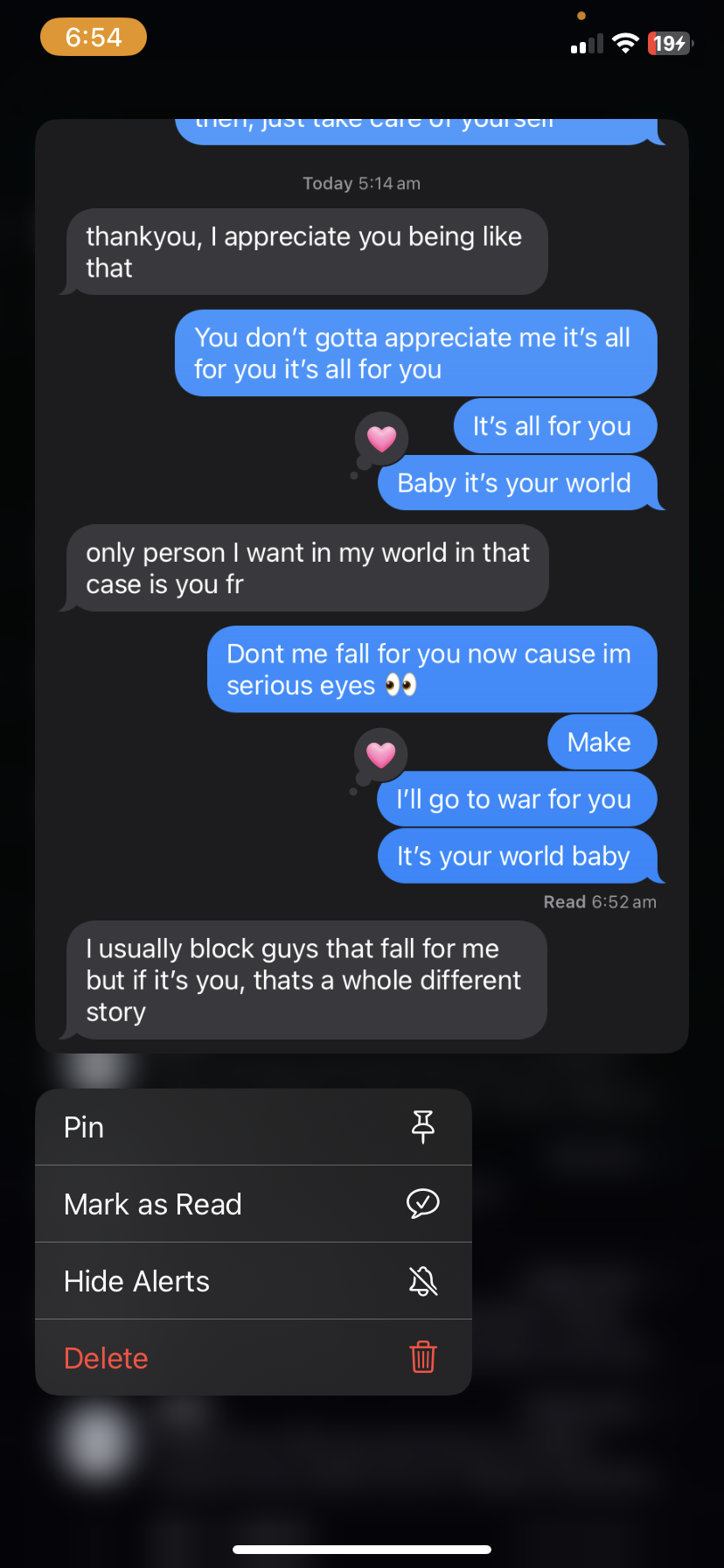
Task: Pin this conversation
Action: (254, 1127)
